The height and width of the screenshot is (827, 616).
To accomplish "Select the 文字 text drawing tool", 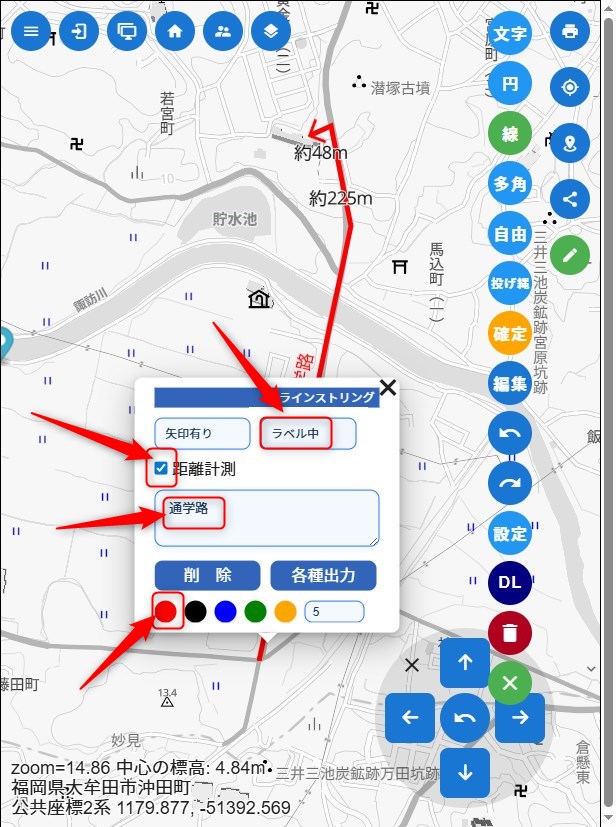I will [510, 33].
